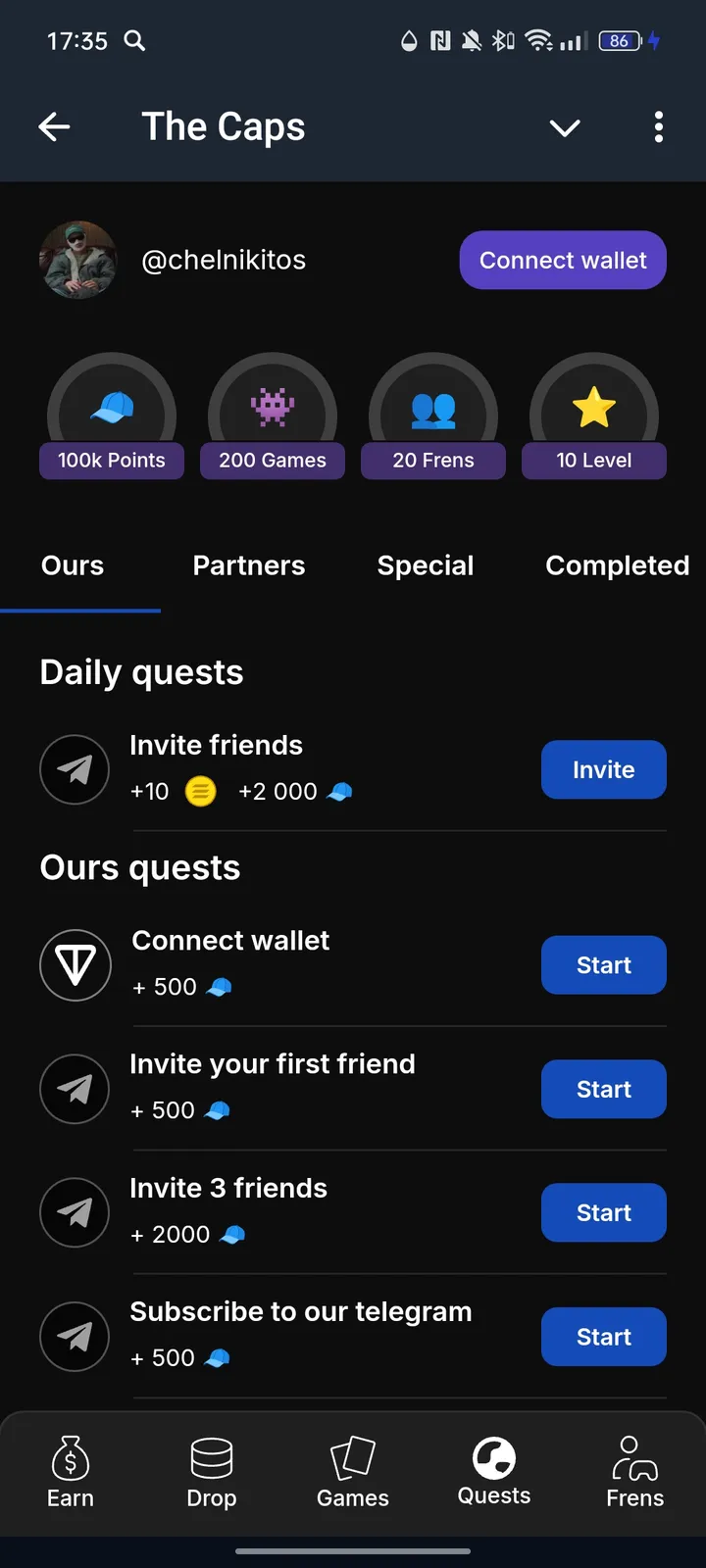706x1568 pixels.
Task: Expand the chevron next to The Caps
Action: tap(565, 127)
